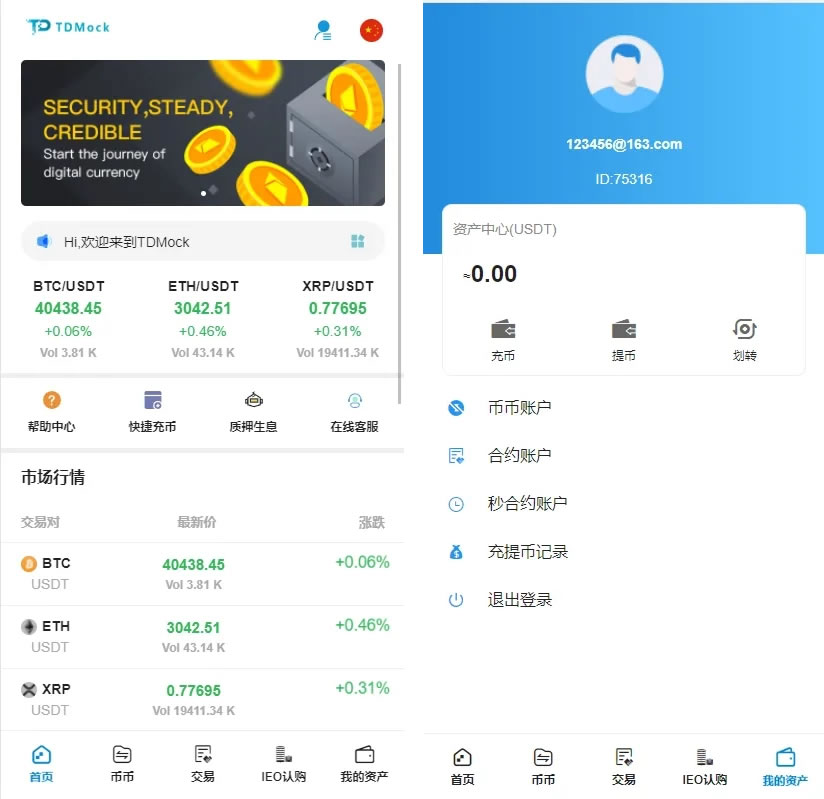824x799 pixels.
Task: Open the security promo banner
Action: [x=203, y=133]
